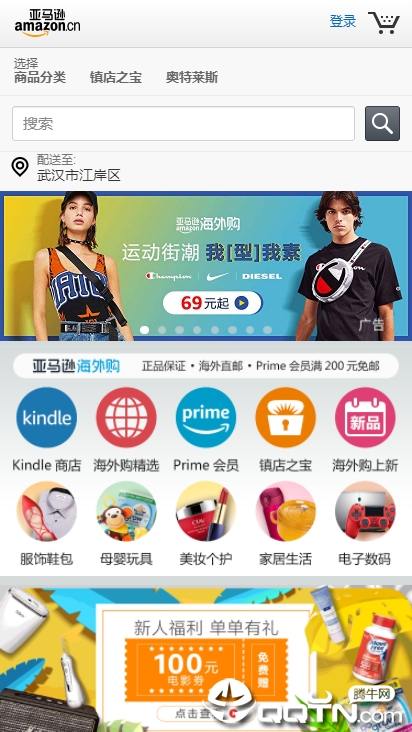Open 海外购上新 new arrivals
The height and width of the screenshot is (732, 412).
365,429
